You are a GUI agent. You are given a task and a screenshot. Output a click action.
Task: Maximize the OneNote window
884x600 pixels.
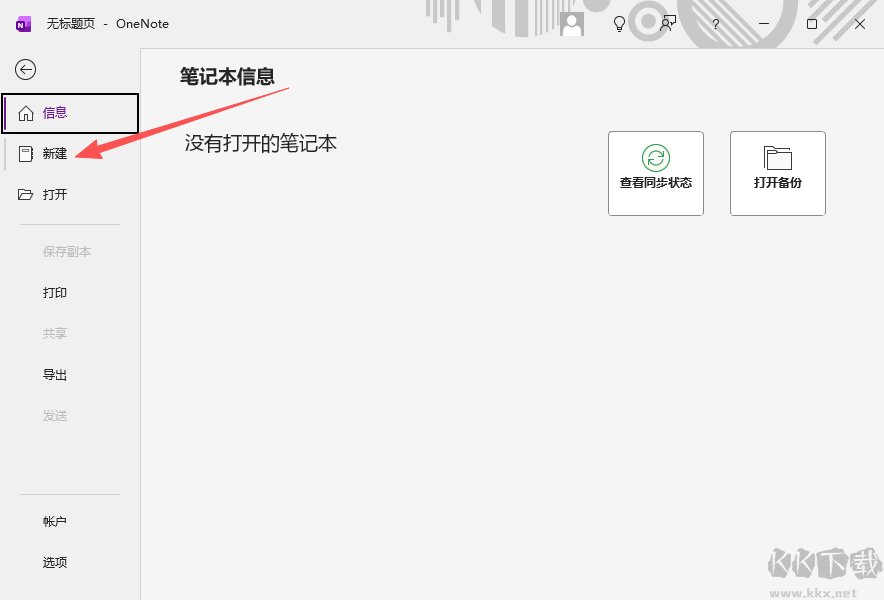pyautogui.click(x=812, y=24)
